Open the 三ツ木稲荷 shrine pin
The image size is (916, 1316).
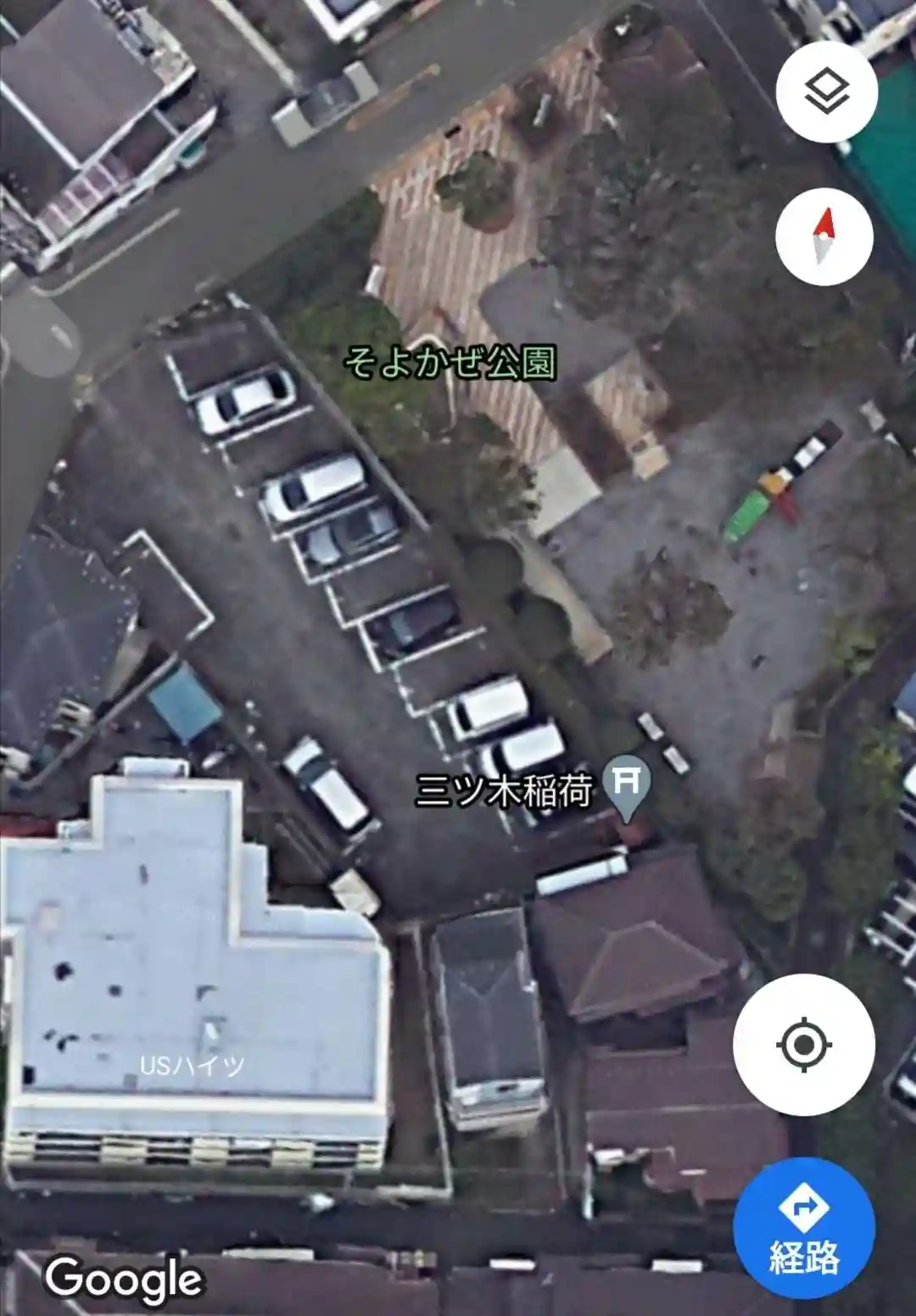[627, 785]
